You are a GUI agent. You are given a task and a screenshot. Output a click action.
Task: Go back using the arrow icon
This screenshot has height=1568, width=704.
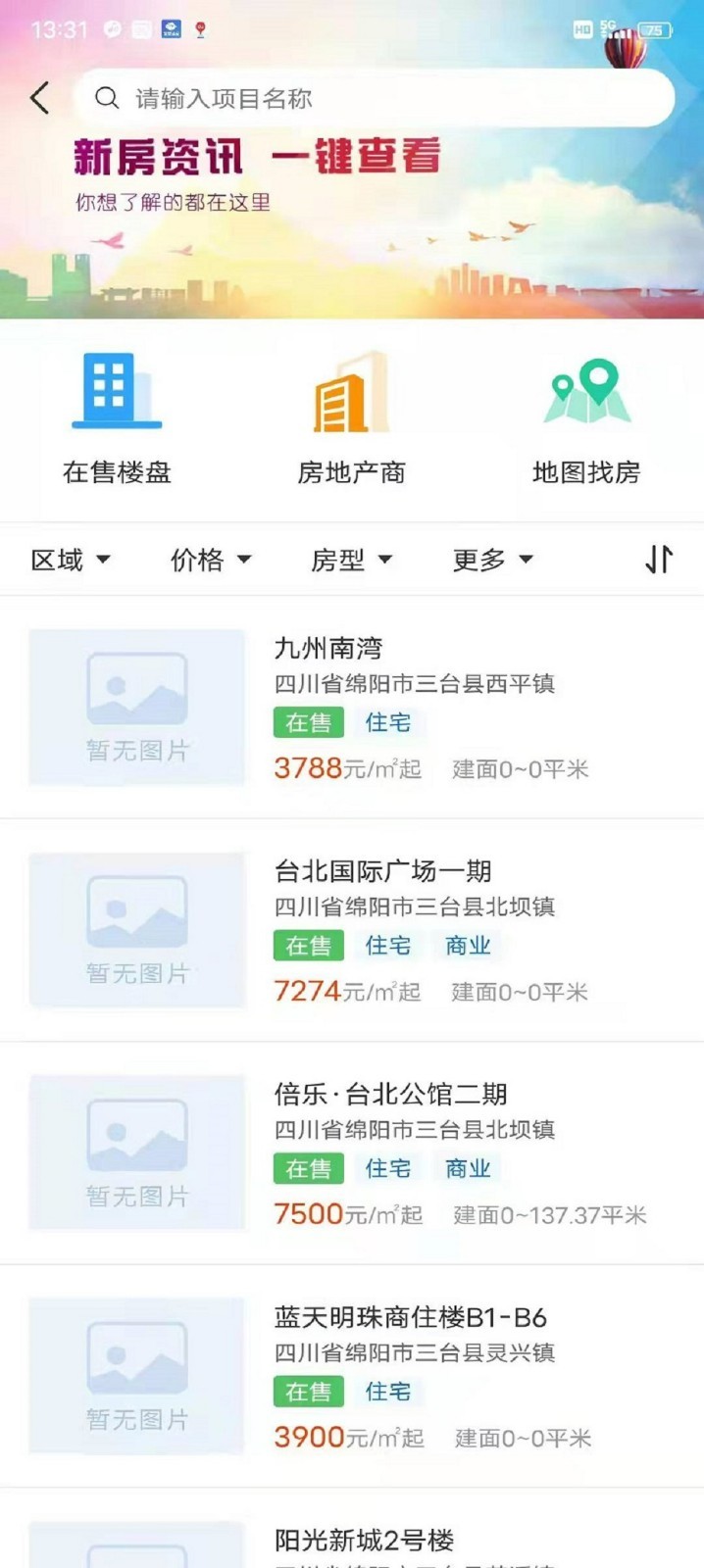(x=40, y=98)
